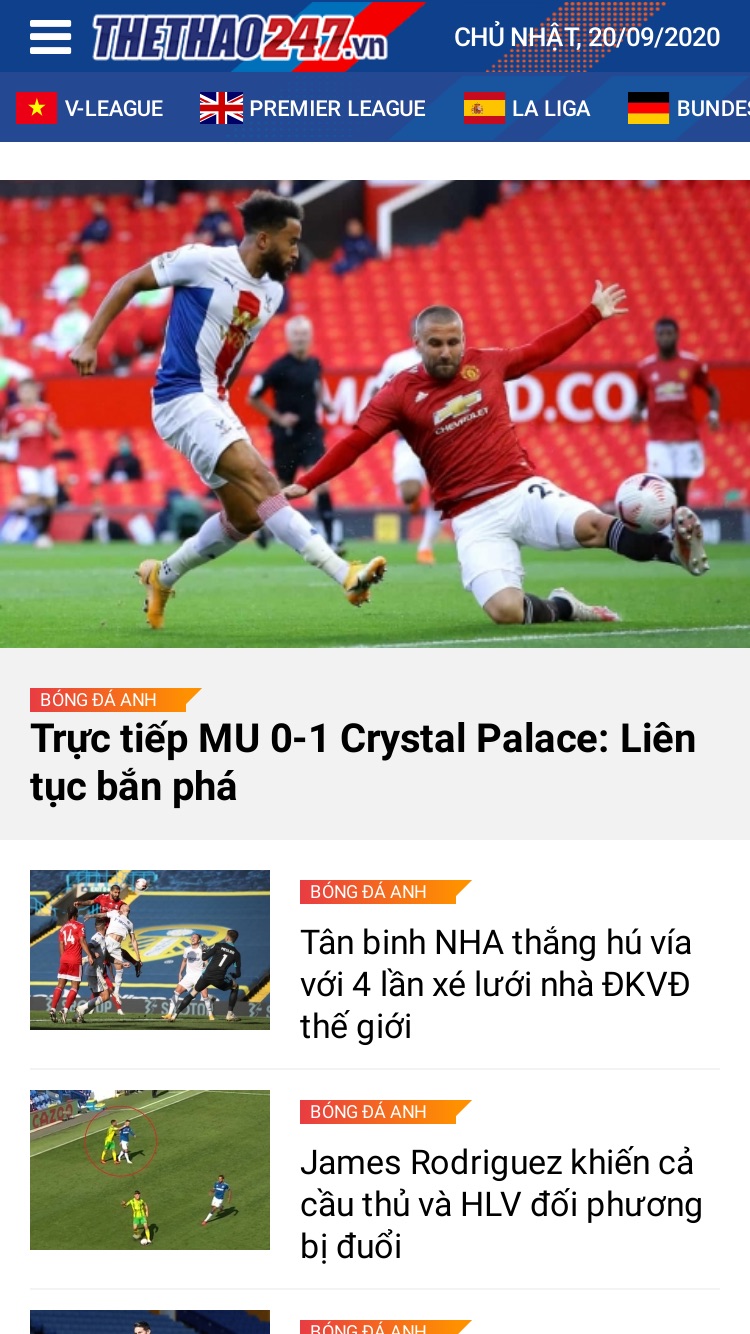
Task: Open the 'Tân binh NHA thắng hú vía' article
Action: pos(496,984)
